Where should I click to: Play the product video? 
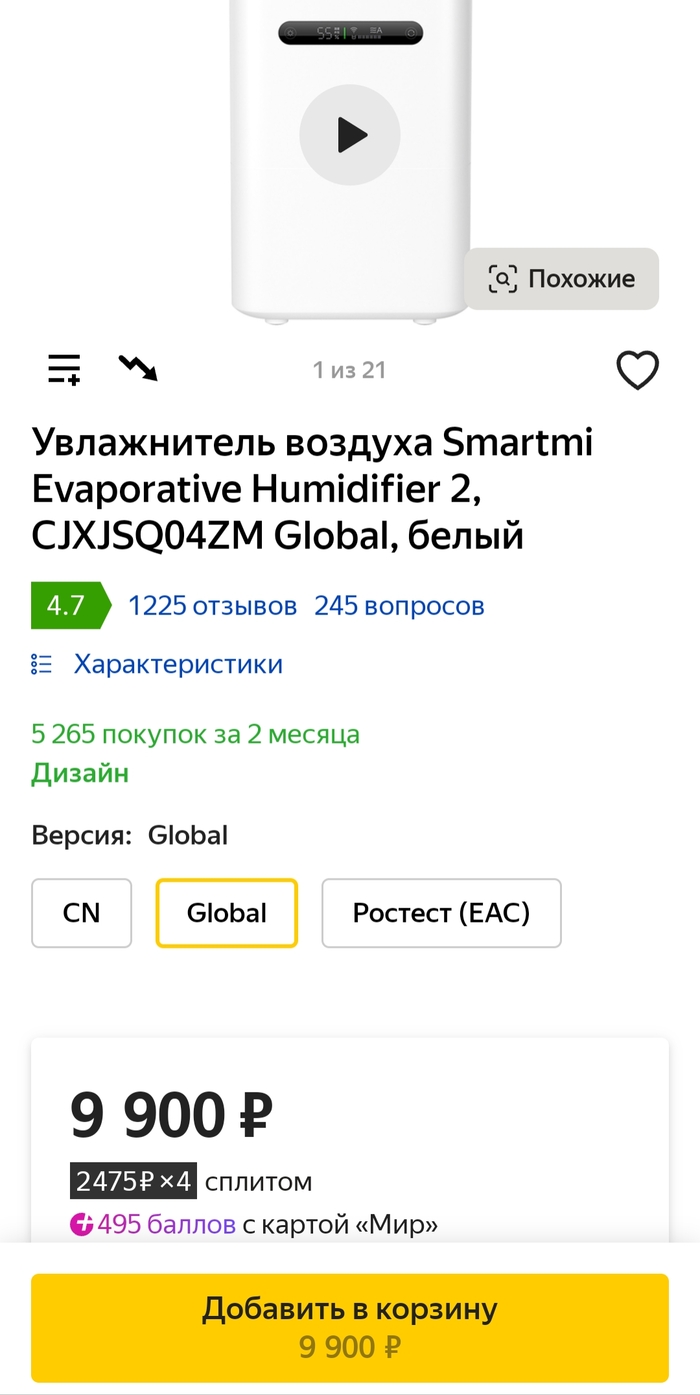click(x=350, y=135)
